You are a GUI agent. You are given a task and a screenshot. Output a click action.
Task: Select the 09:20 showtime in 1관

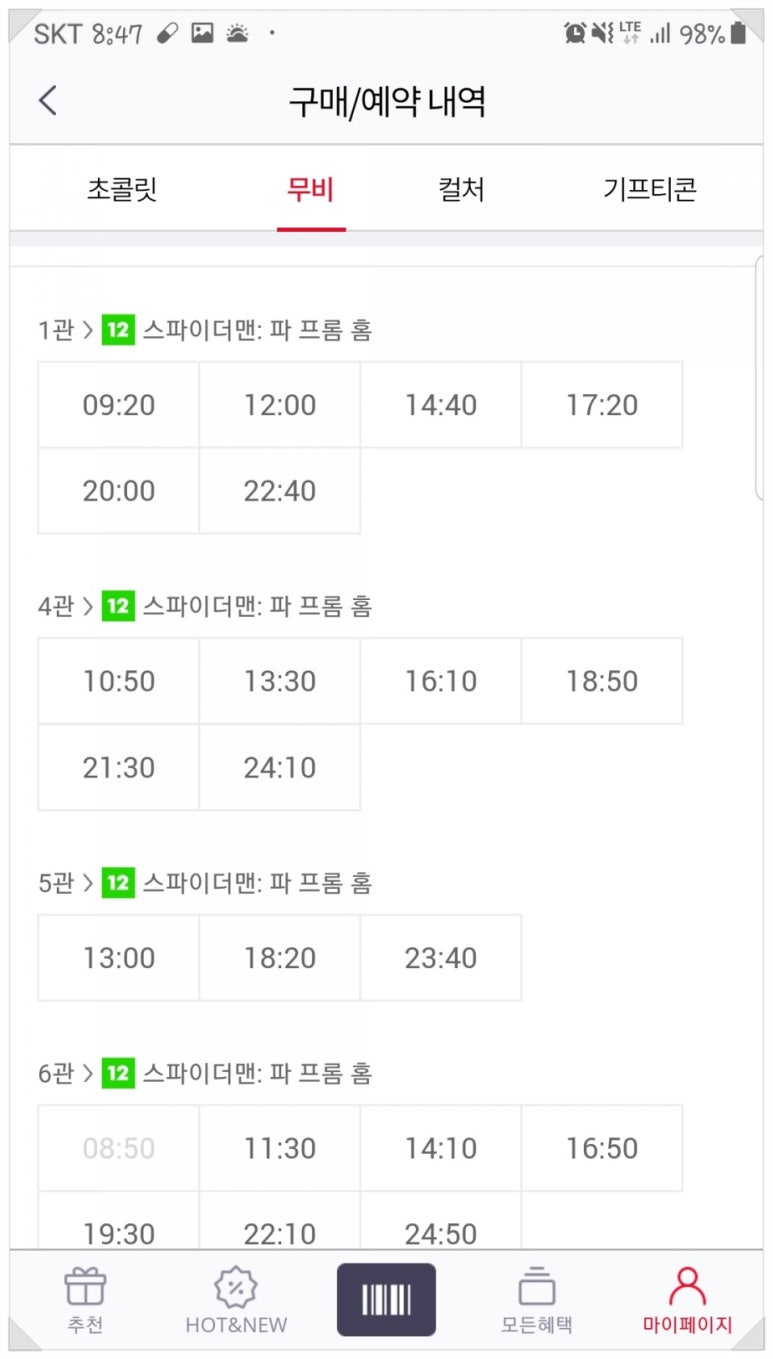coord(118,404)
